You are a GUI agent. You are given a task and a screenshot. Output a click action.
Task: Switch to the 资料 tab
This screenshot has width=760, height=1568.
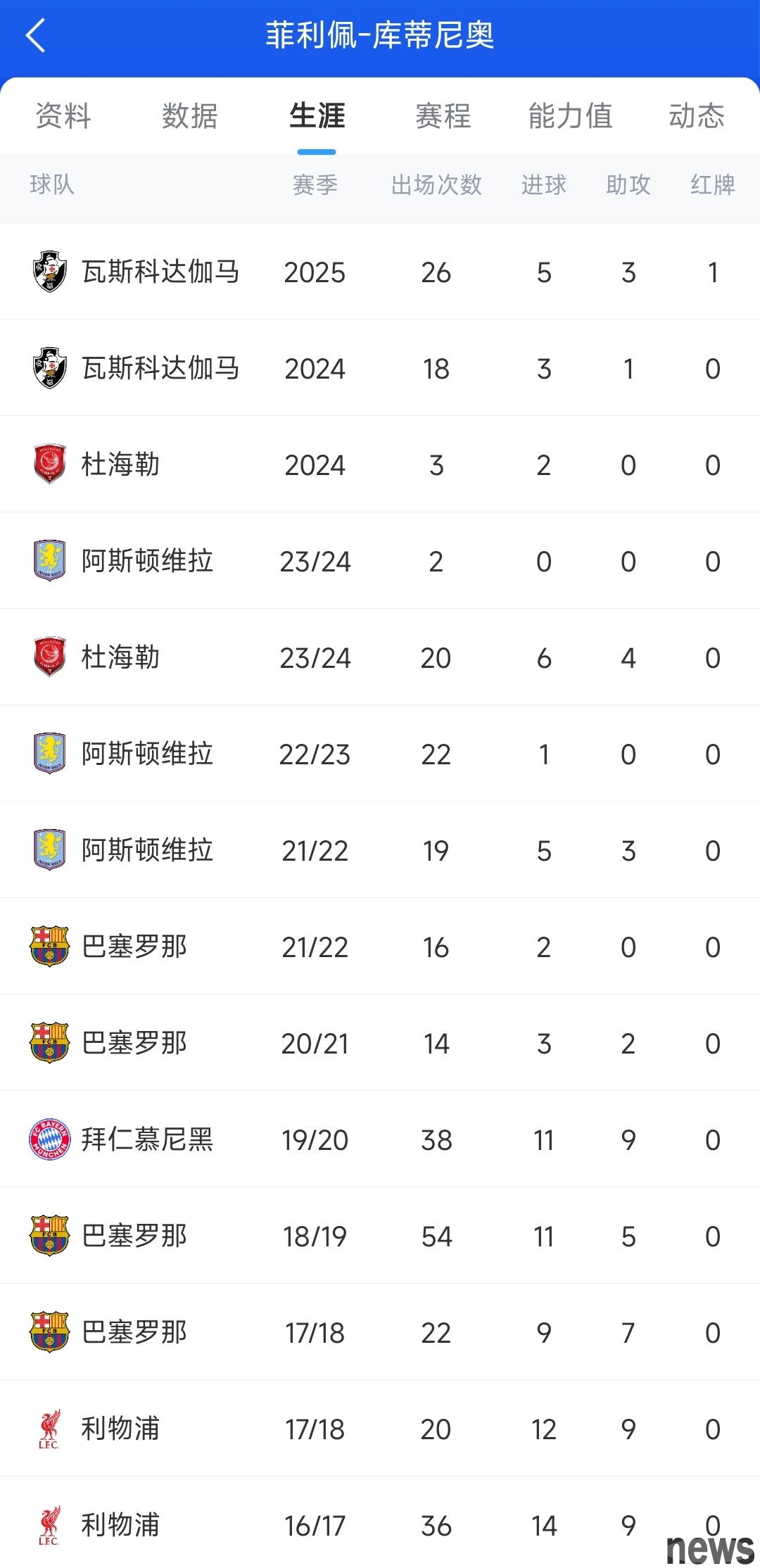coord(63,116)
